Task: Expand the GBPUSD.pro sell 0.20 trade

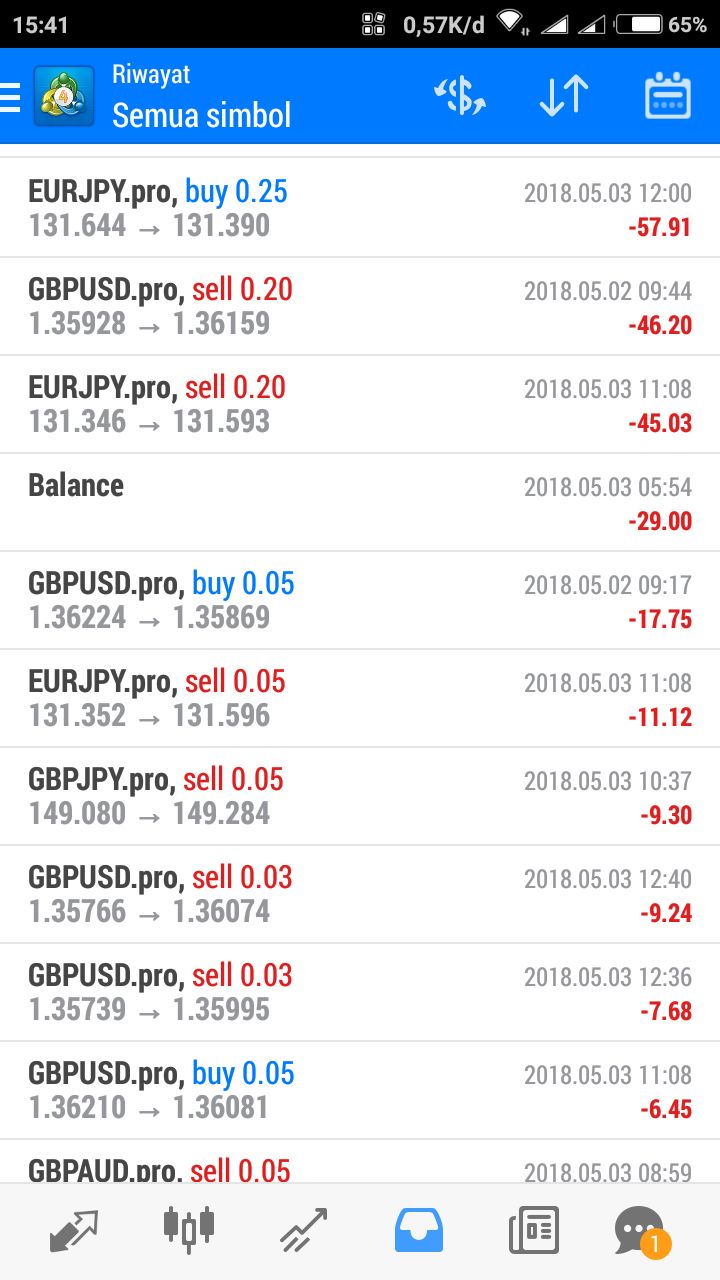Action: tap(360, 306)
